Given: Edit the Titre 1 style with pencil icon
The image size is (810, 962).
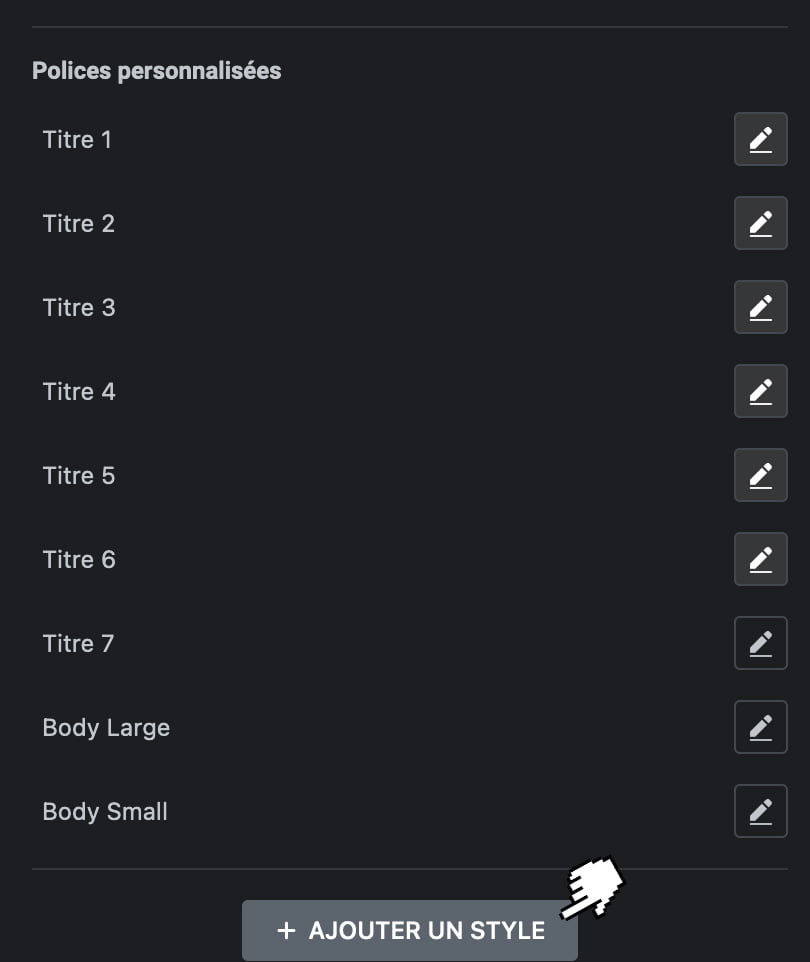Looking at the screenshot, I should (x=760, y=139).
